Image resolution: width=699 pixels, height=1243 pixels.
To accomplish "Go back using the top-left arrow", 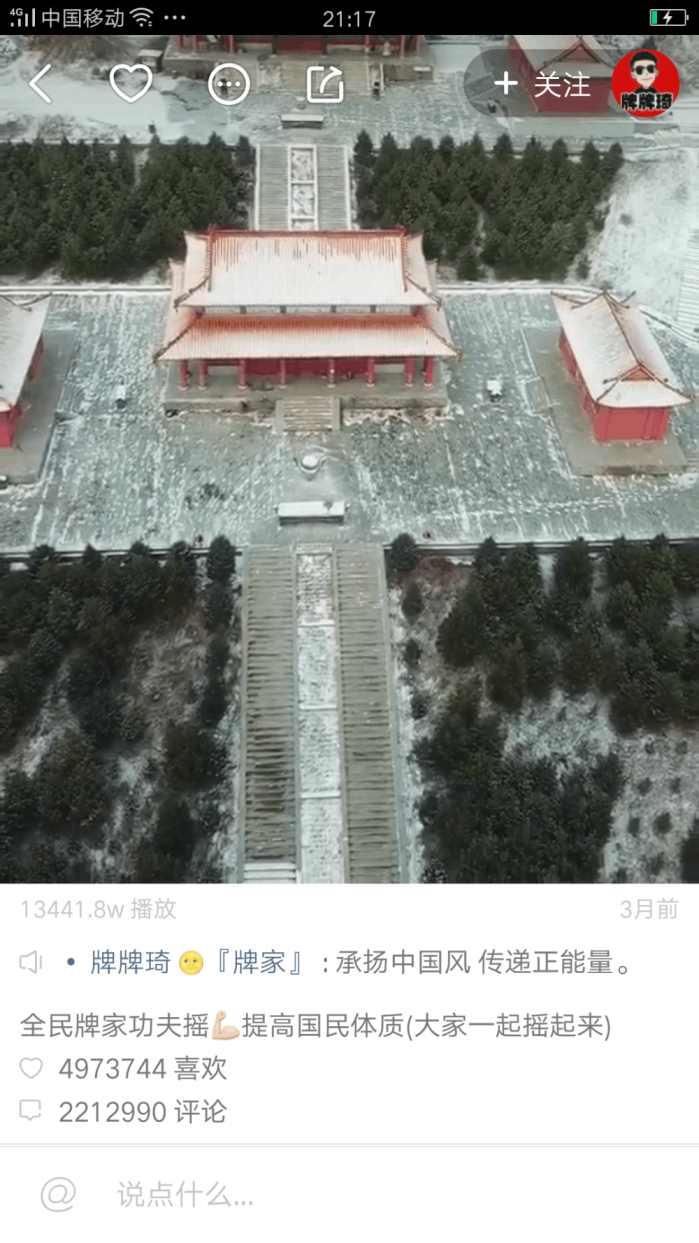I will [x=40, y=84].
